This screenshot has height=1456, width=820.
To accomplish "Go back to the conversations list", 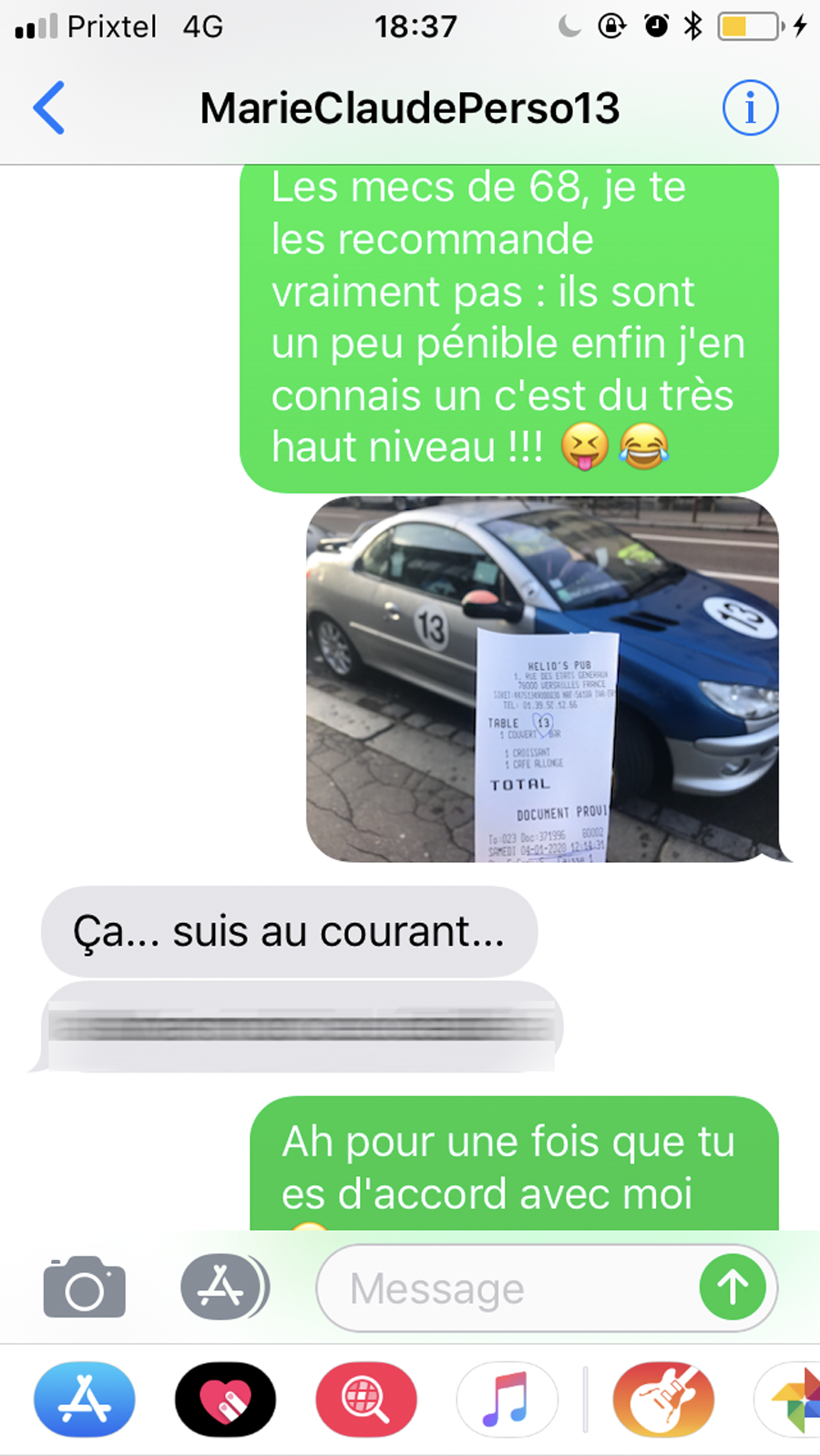I will (x=49, y=108).
